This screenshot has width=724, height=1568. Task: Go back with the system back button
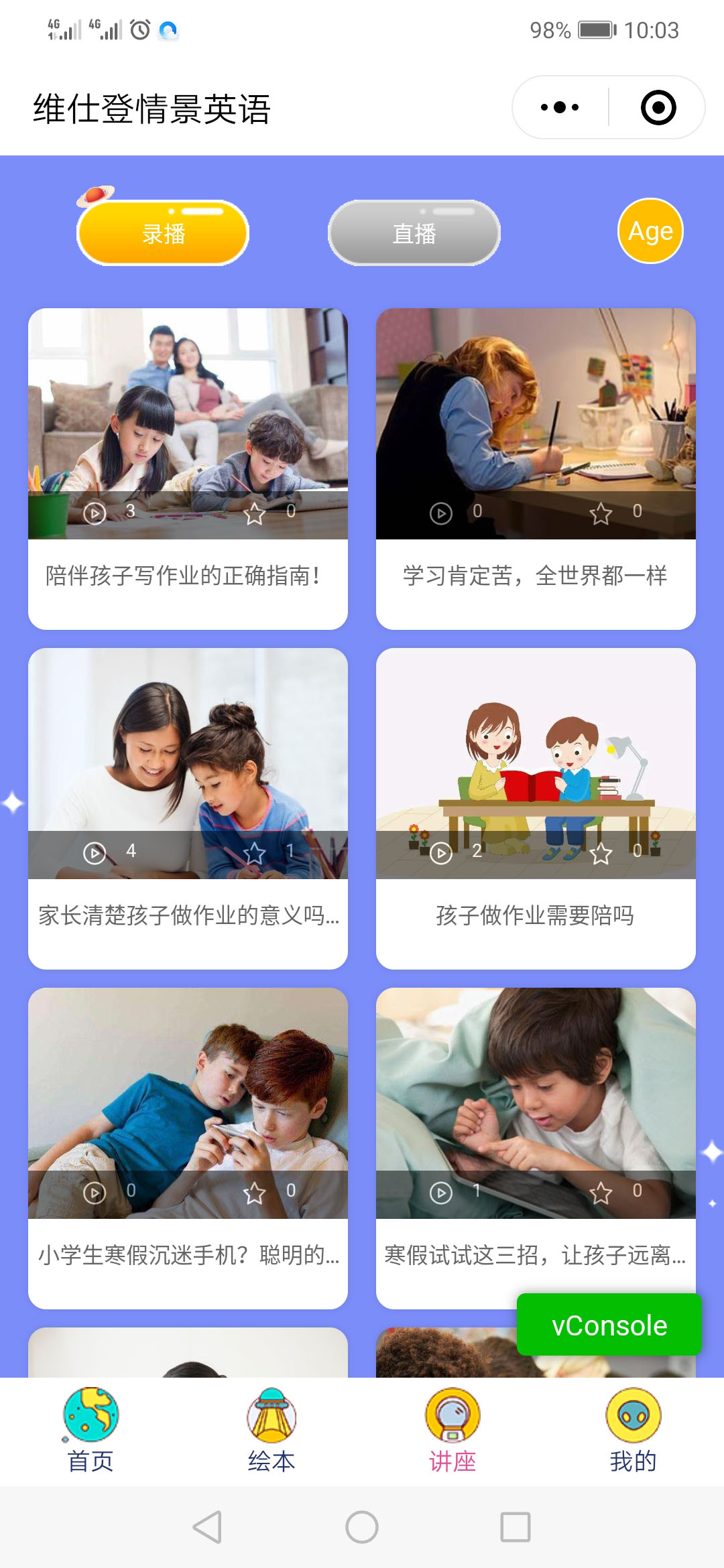tap(208, 1527)
